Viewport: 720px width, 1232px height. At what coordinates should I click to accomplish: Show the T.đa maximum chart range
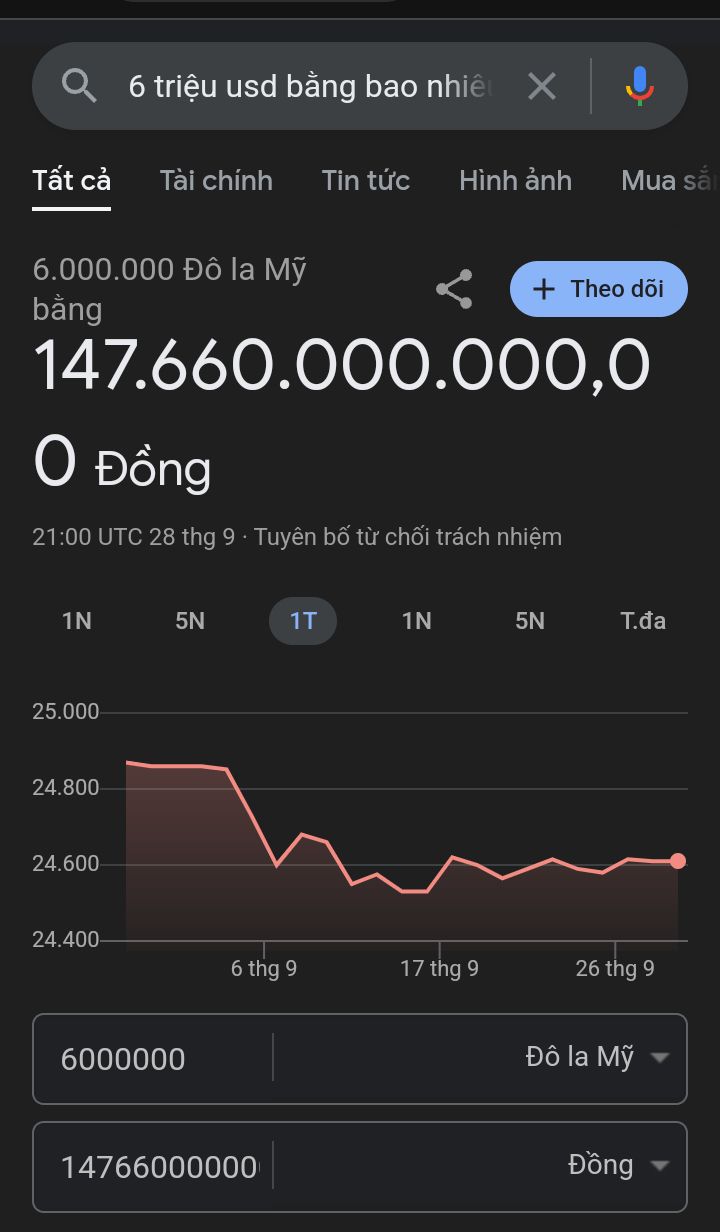tap(643, 621)
